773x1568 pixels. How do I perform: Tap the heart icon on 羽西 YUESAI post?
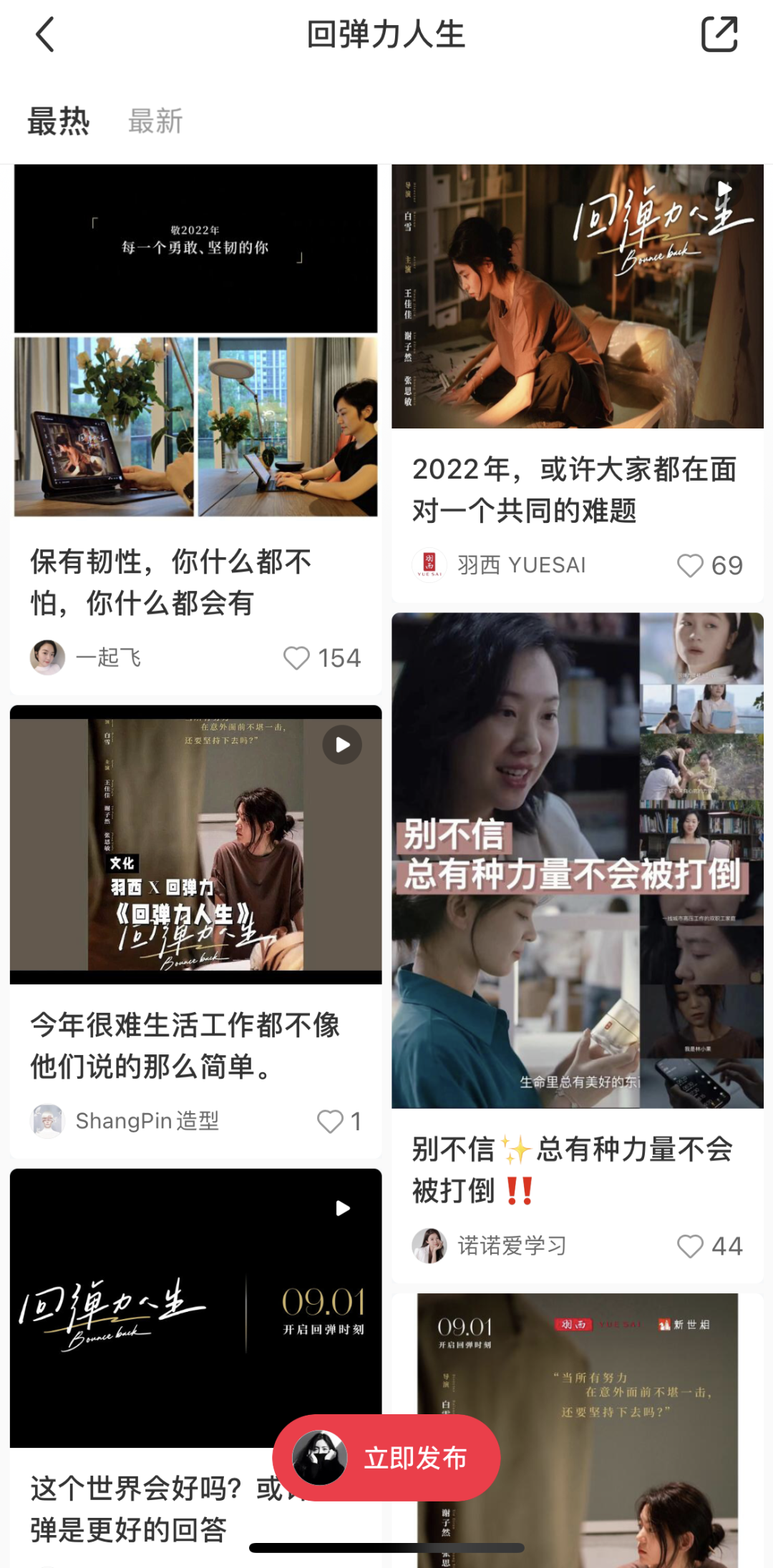(692, 565)
